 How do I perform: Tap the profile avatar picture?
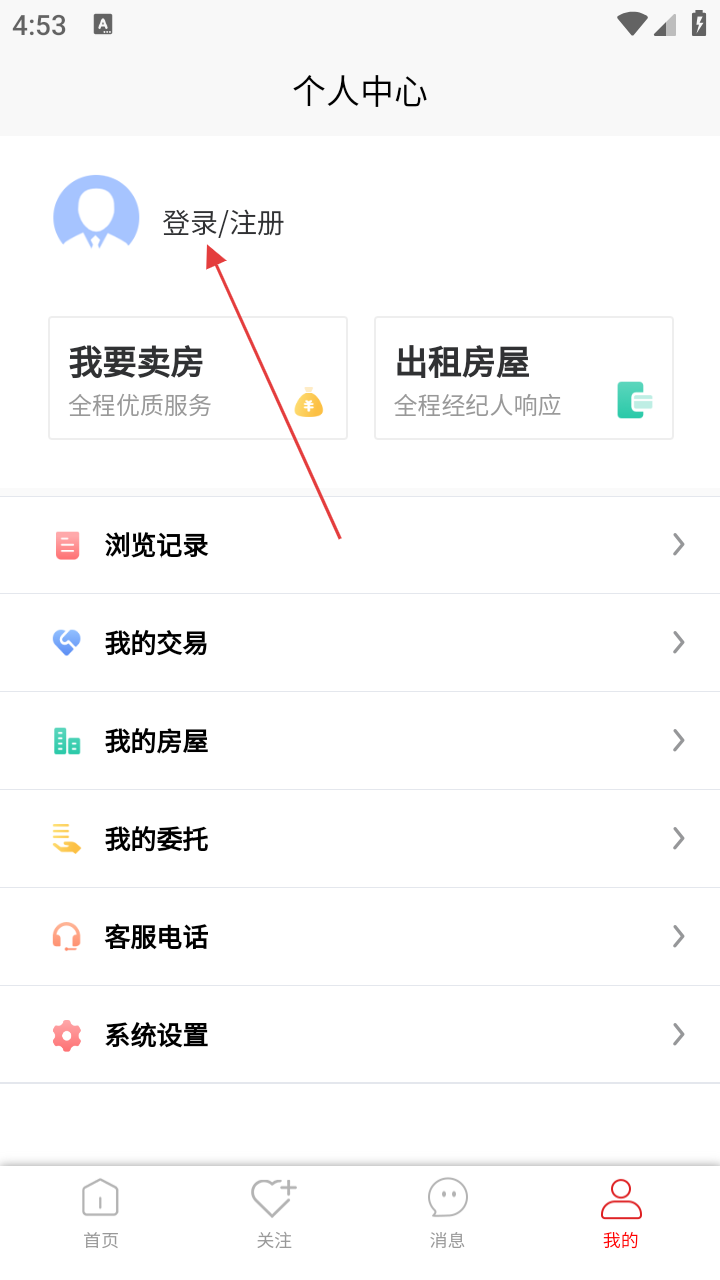[x=96, y=212]
